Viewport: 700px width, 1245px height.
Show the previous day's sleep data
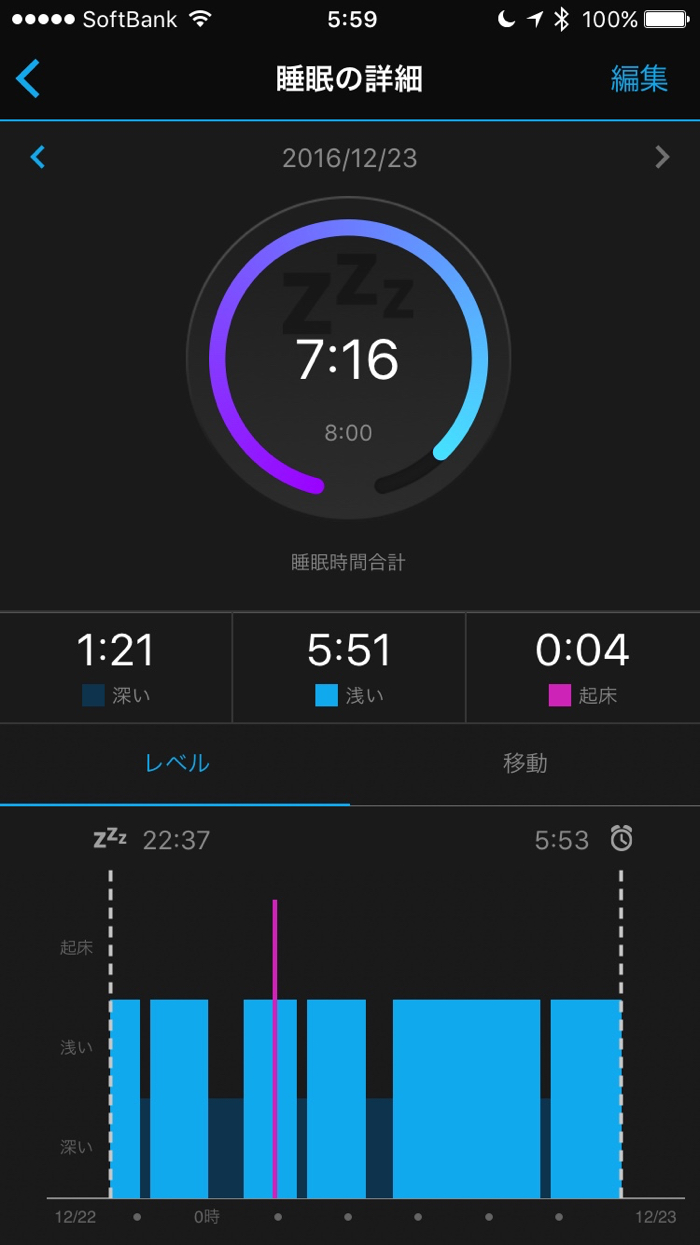[x=38, y=157]
